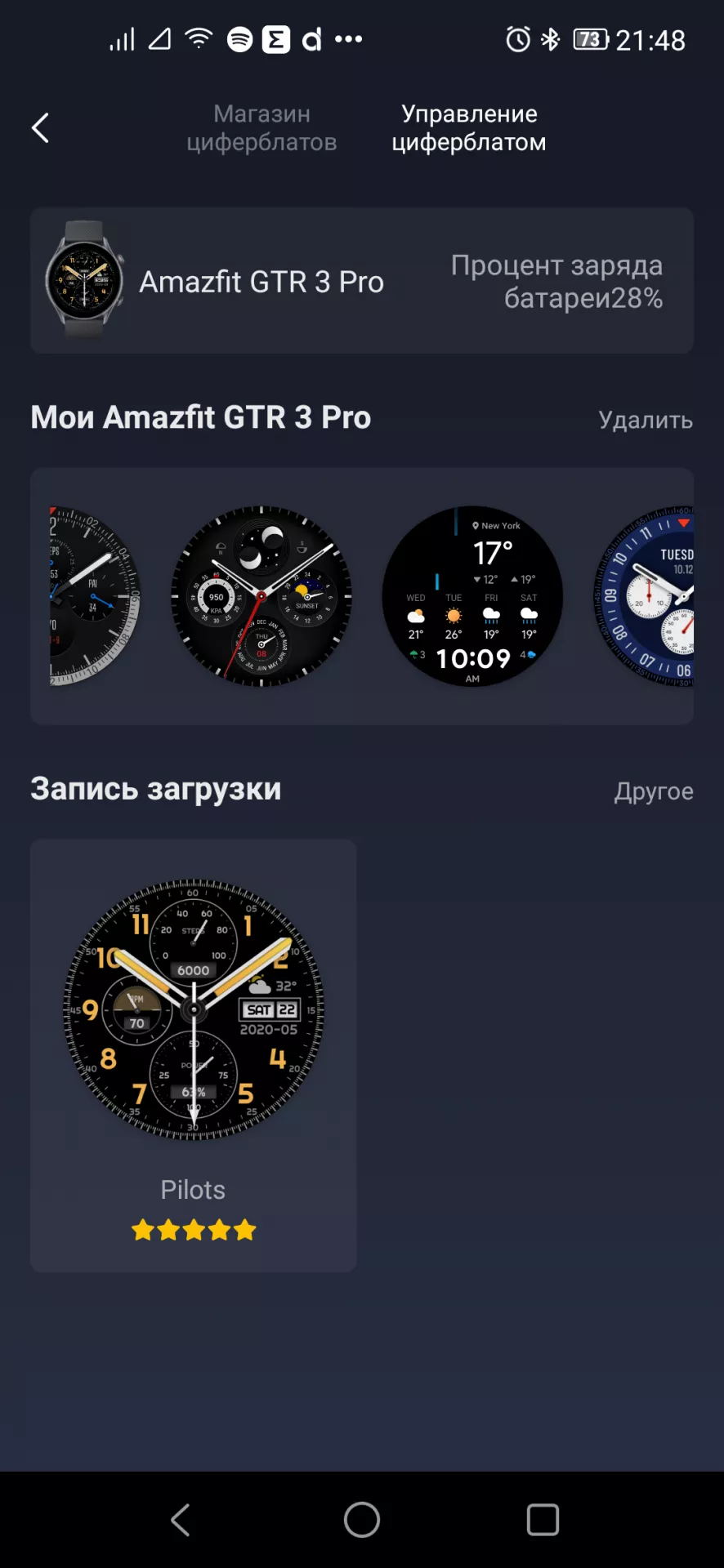
Task: Tap Удалить to remove watch faces
Action: pyautogui.click(x=645, y=420)
